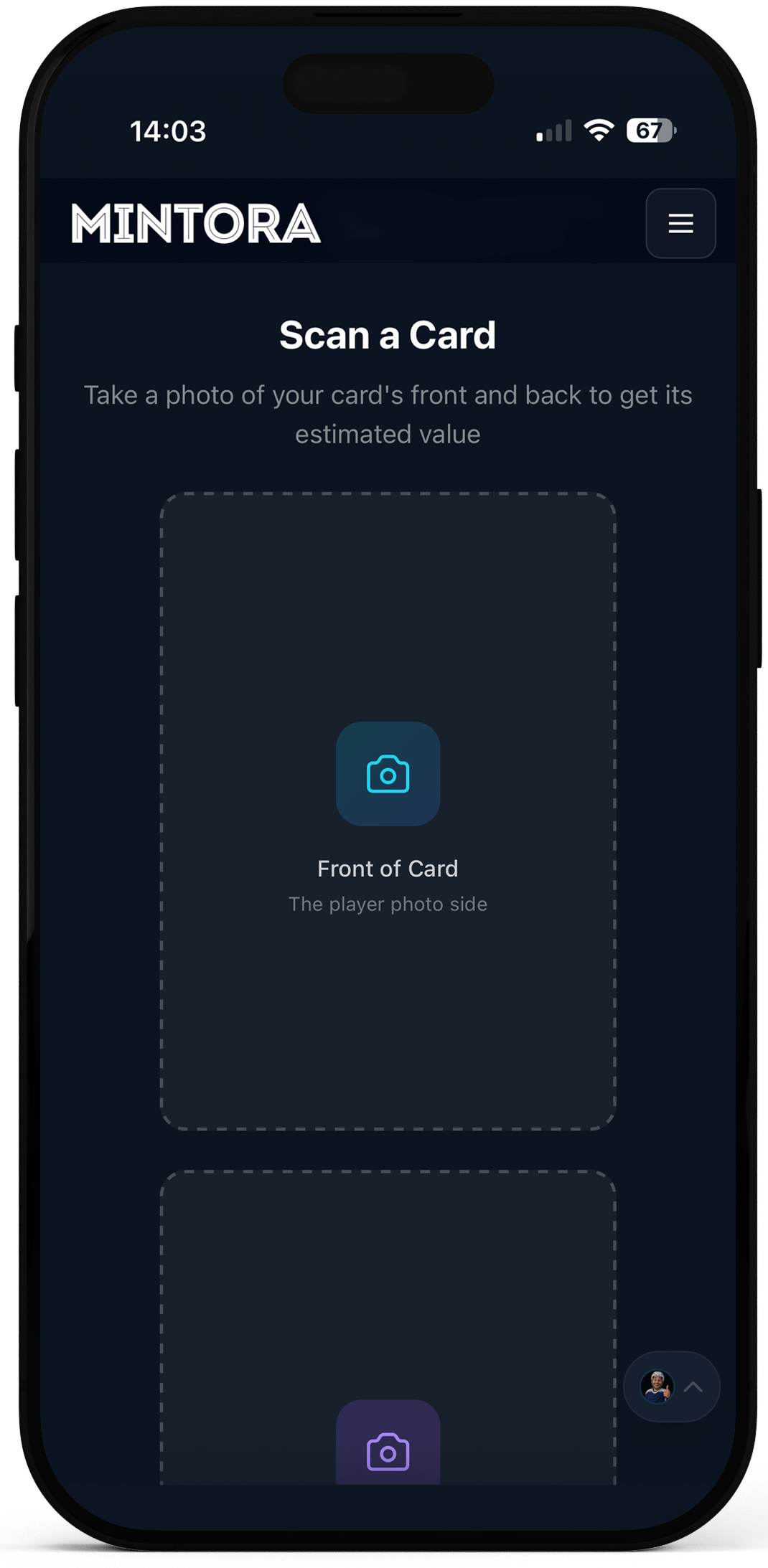The width and height of the screenshot is (768, 1568).
Task: Open the Mintora home logo
Action: tap(196, 224)
